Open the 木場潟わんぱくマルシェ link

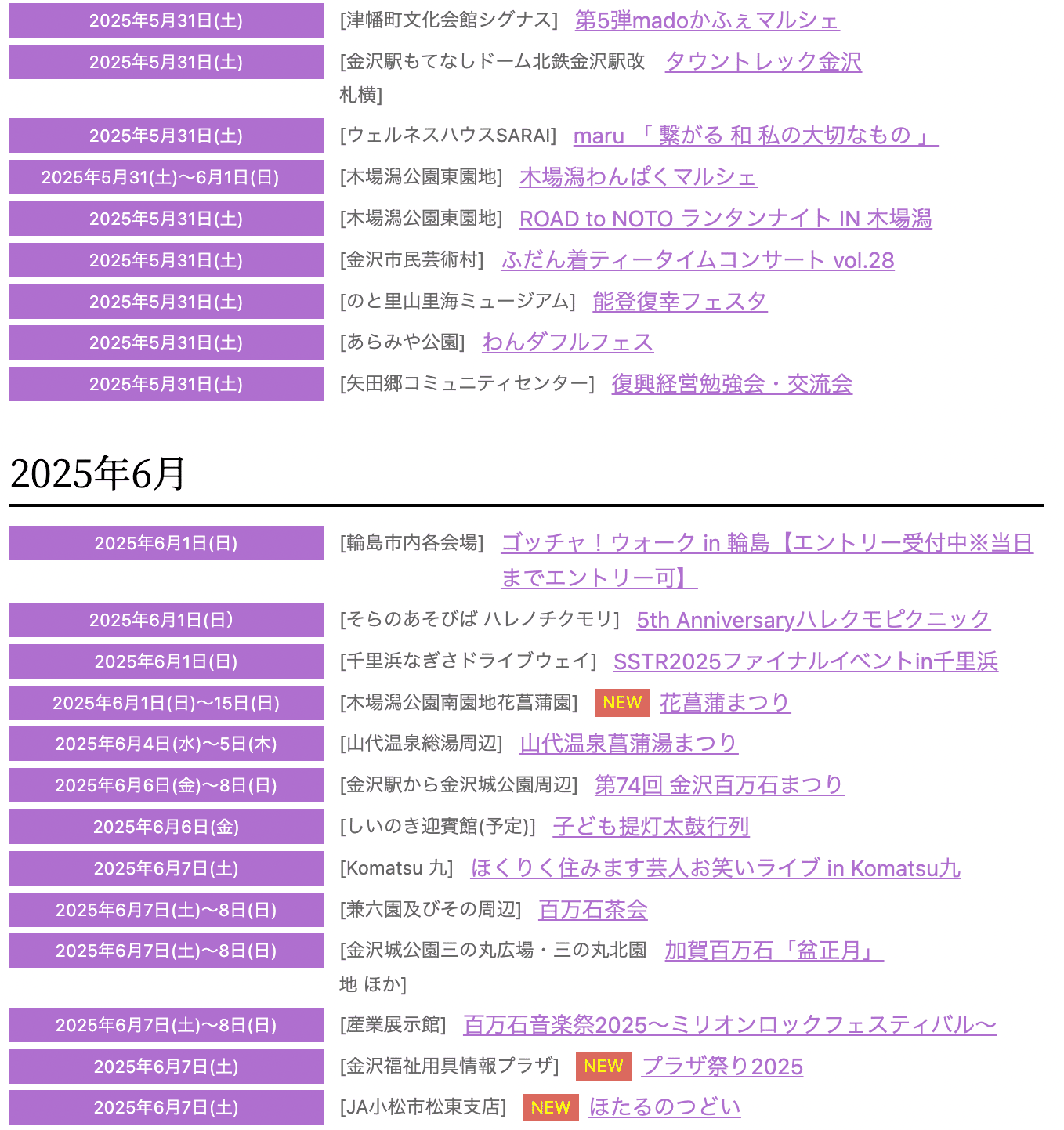coord(638,177)
